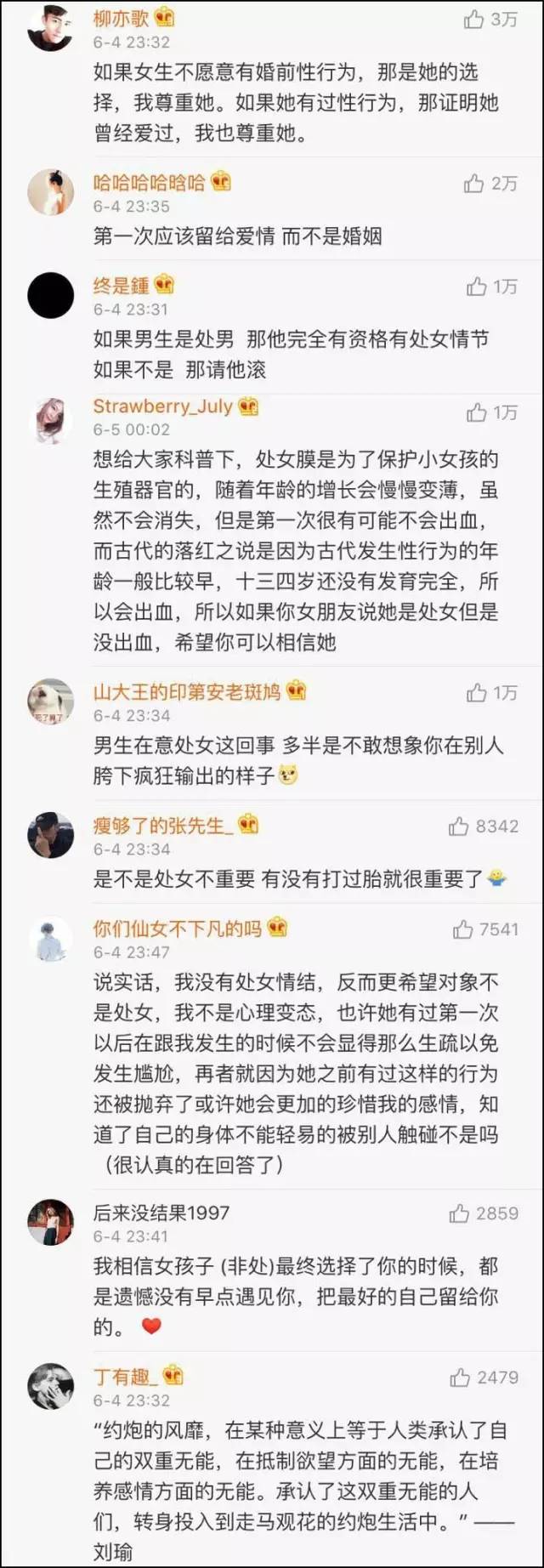Visit 丁有趣_'s profile from the username
Image resolution: width=544 pixels, height=1568 pixels.
125,1375
